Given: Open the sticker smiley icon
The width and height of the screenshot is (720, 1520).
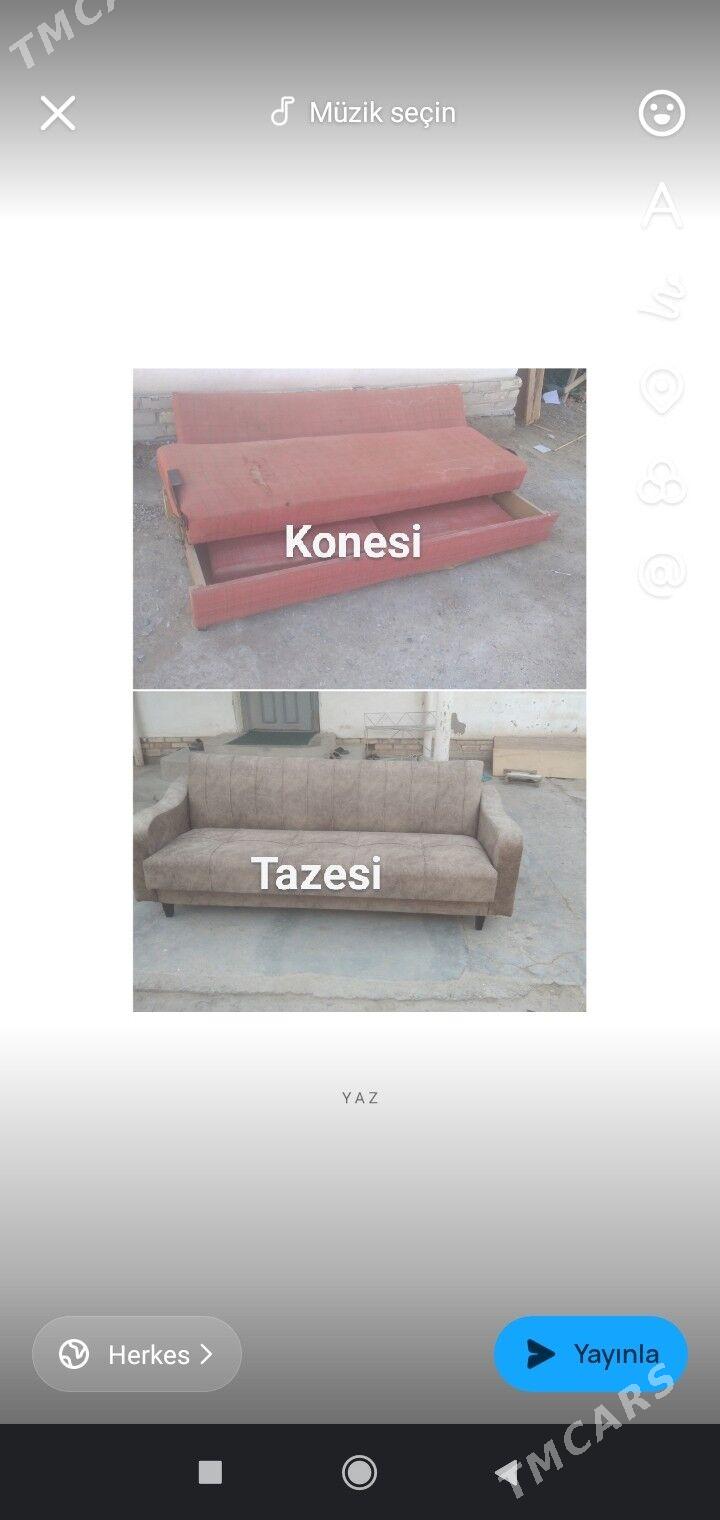Looking at the screenshot, I should tap(661, 113).
